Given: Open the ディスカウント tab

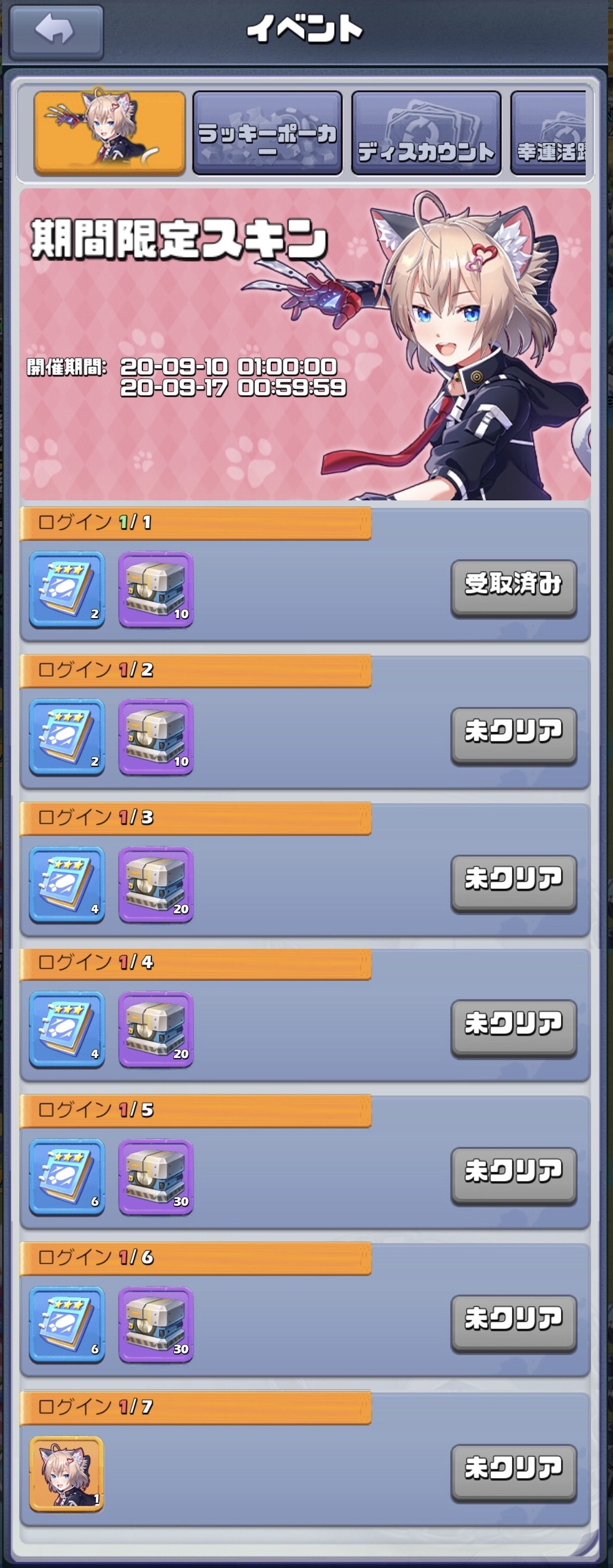Looking at the screenshot, I should 426,133.
